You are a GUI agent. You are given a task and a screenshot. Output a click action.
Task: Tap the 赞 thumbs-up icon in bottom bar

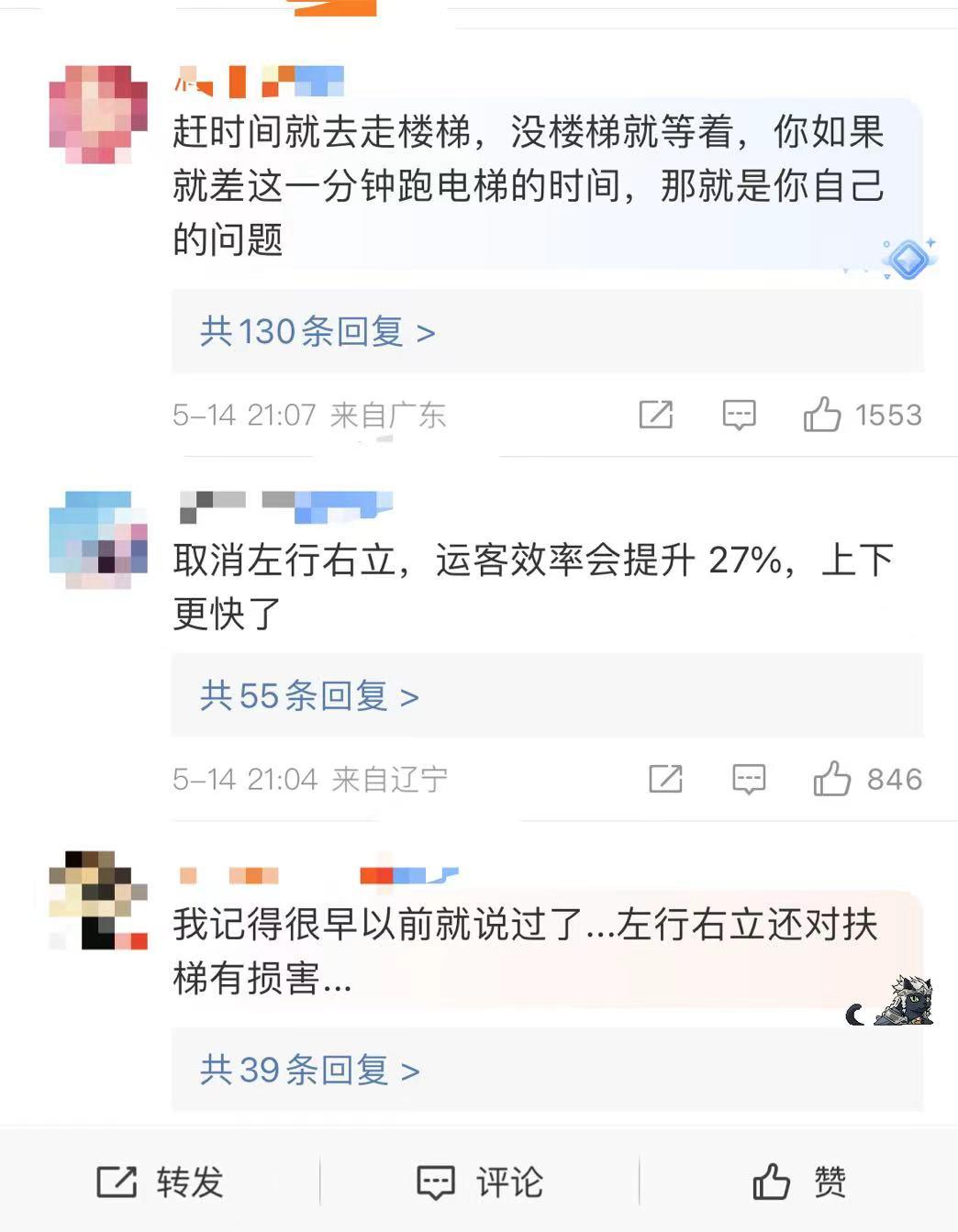772,1182
